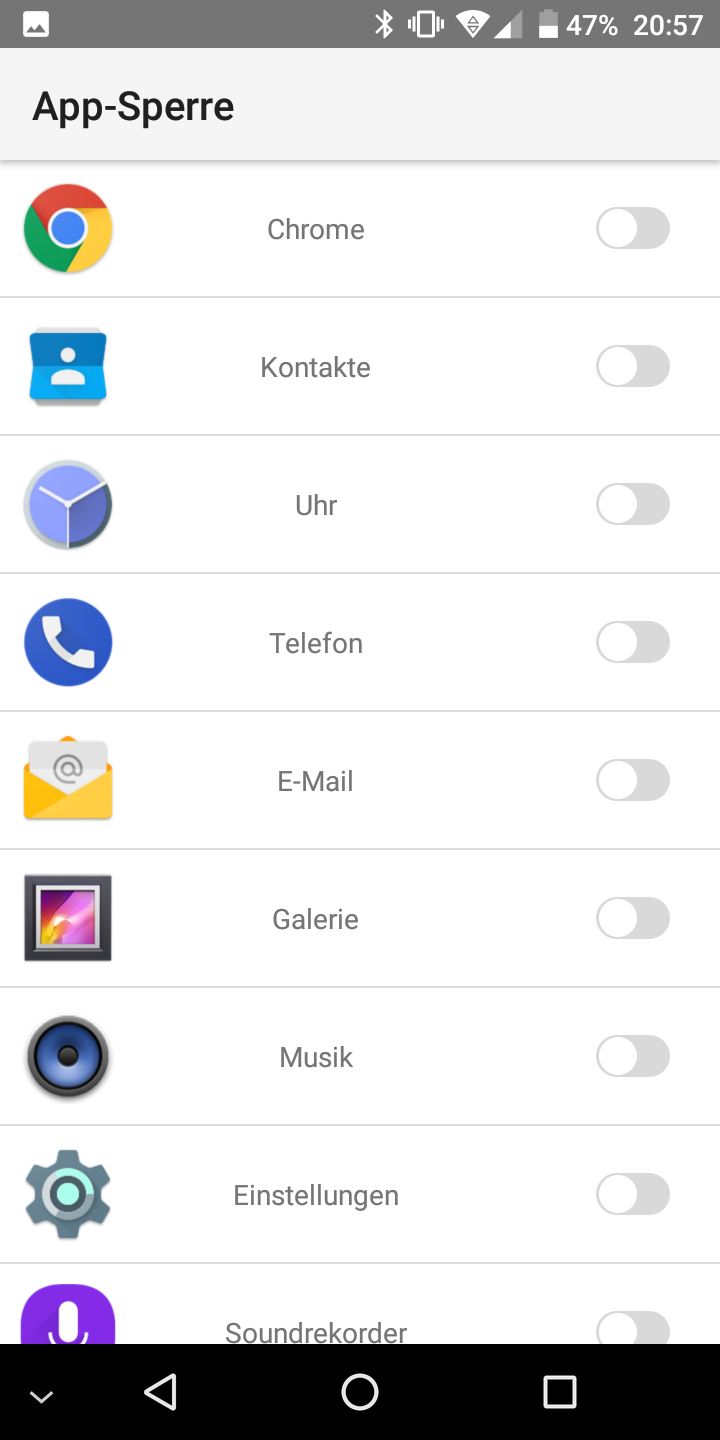Screen dimensions: 720x1440
Task: Enable app lock for Chrome
Action: 632,228
